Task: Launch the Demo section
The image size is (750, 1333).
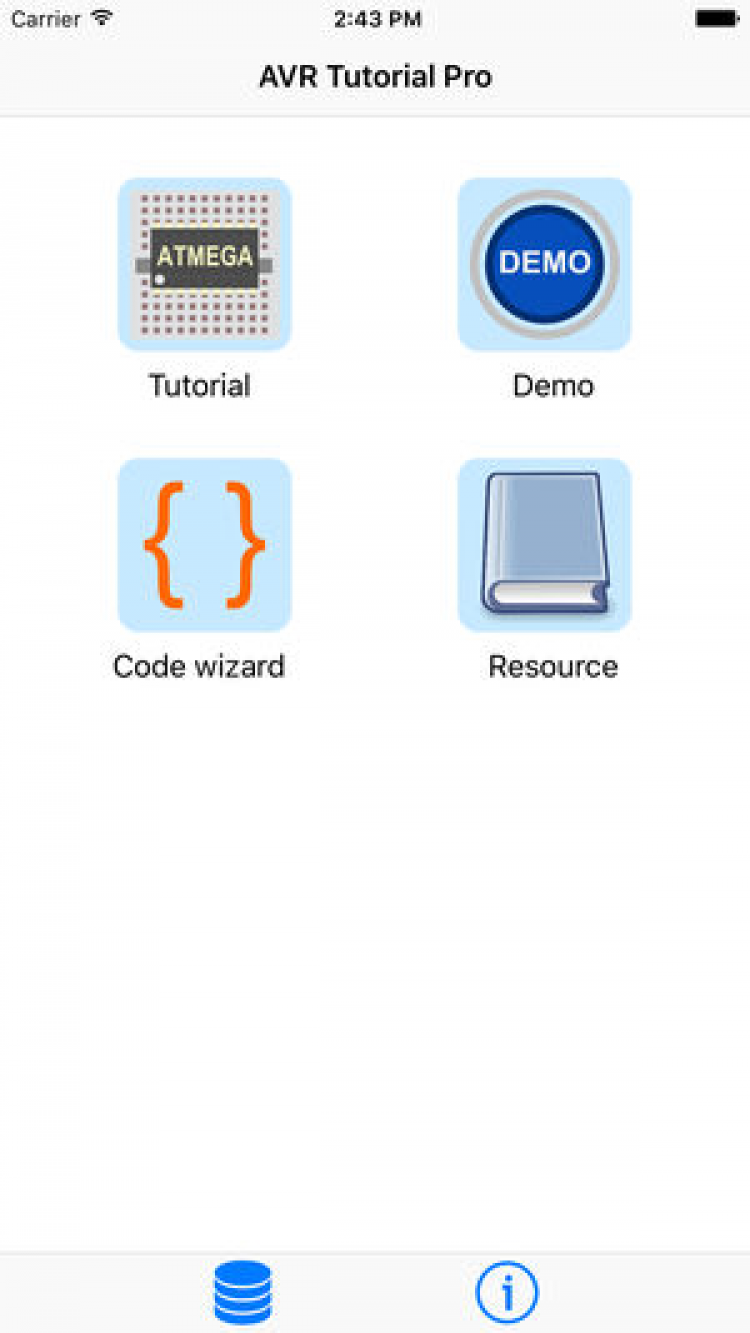Action: [x=544, y=265]
